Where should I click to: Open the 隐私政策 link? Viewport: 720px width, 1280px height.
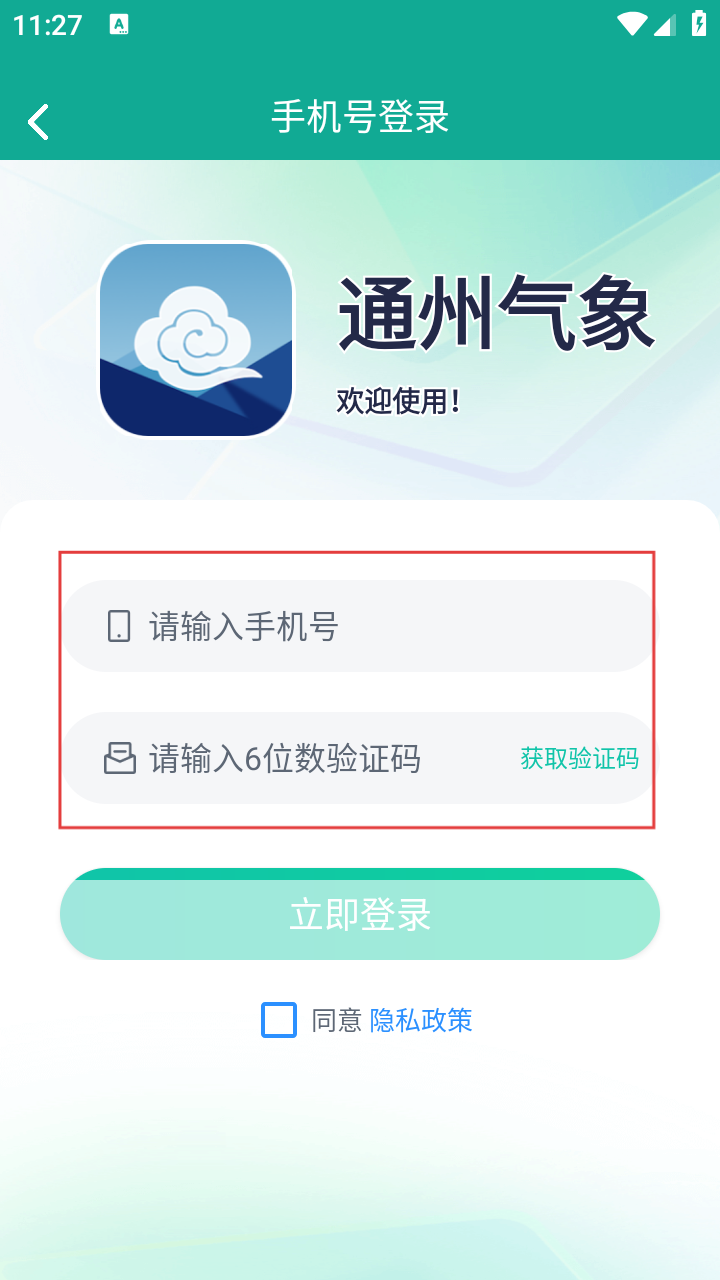(421, 1020)
